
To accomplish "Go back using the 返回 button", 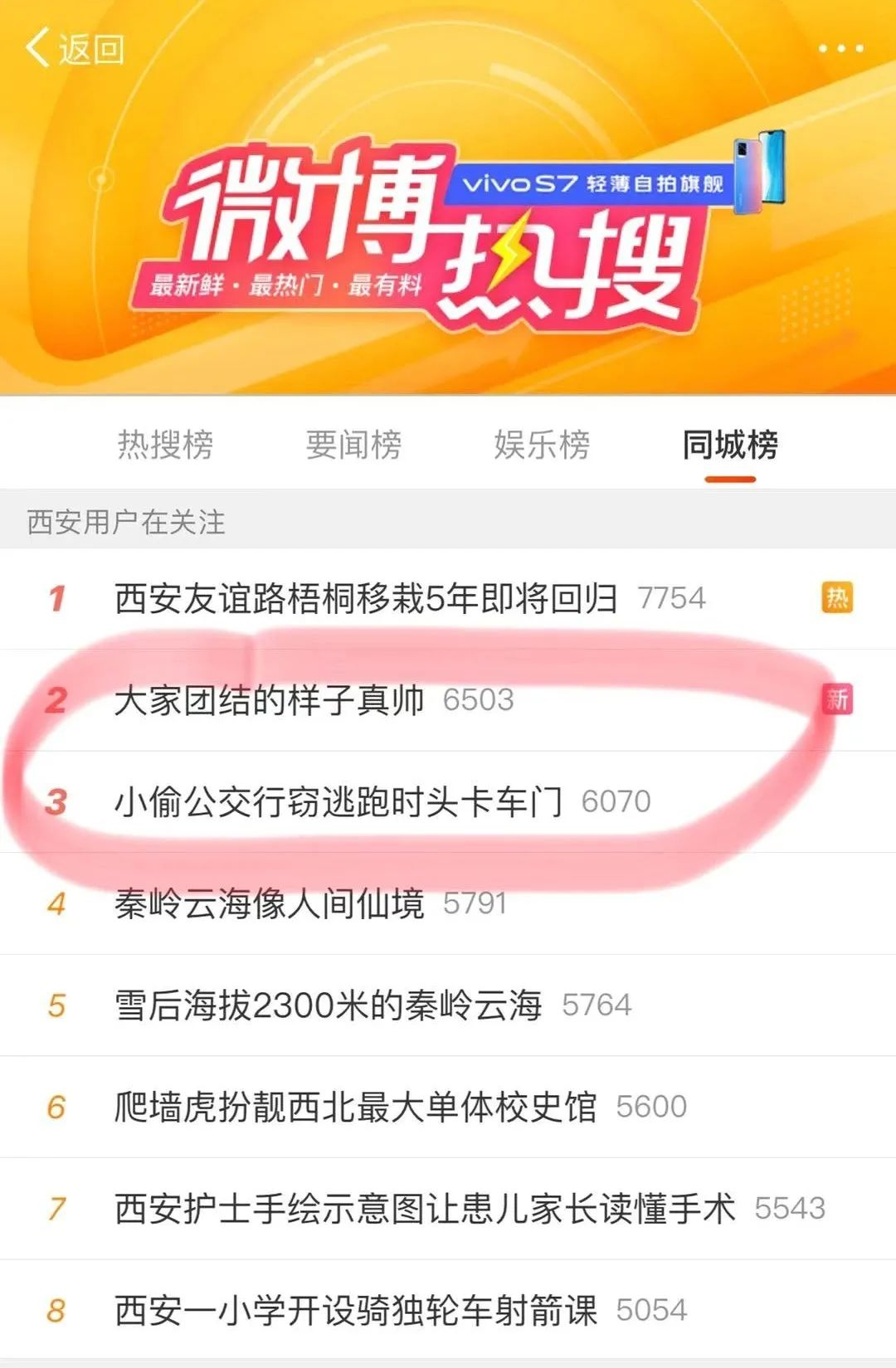I will [x=75, y=49].
